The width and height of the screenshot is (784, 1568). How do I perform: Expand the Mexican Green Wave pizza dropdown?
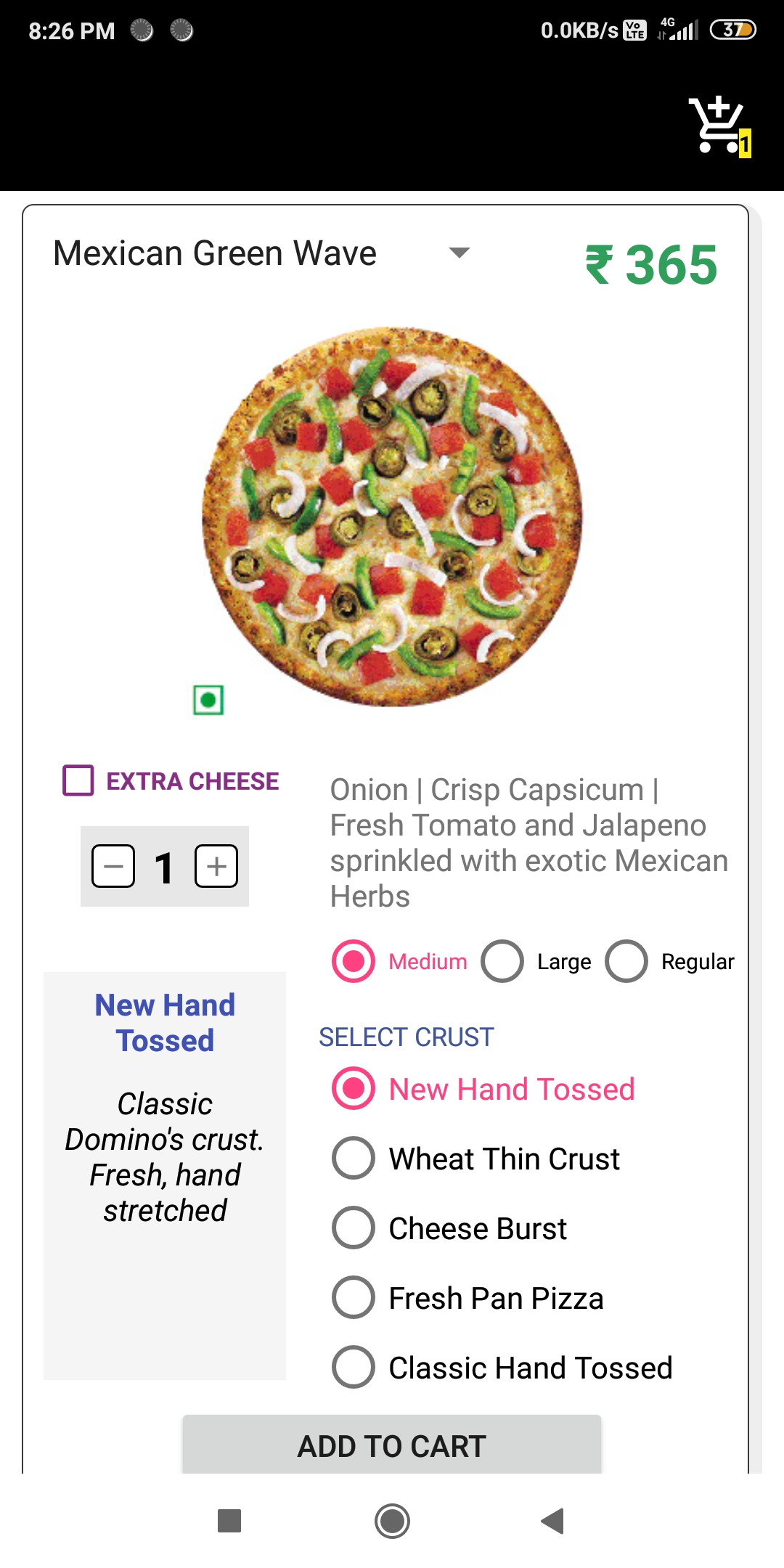[459, 253]
